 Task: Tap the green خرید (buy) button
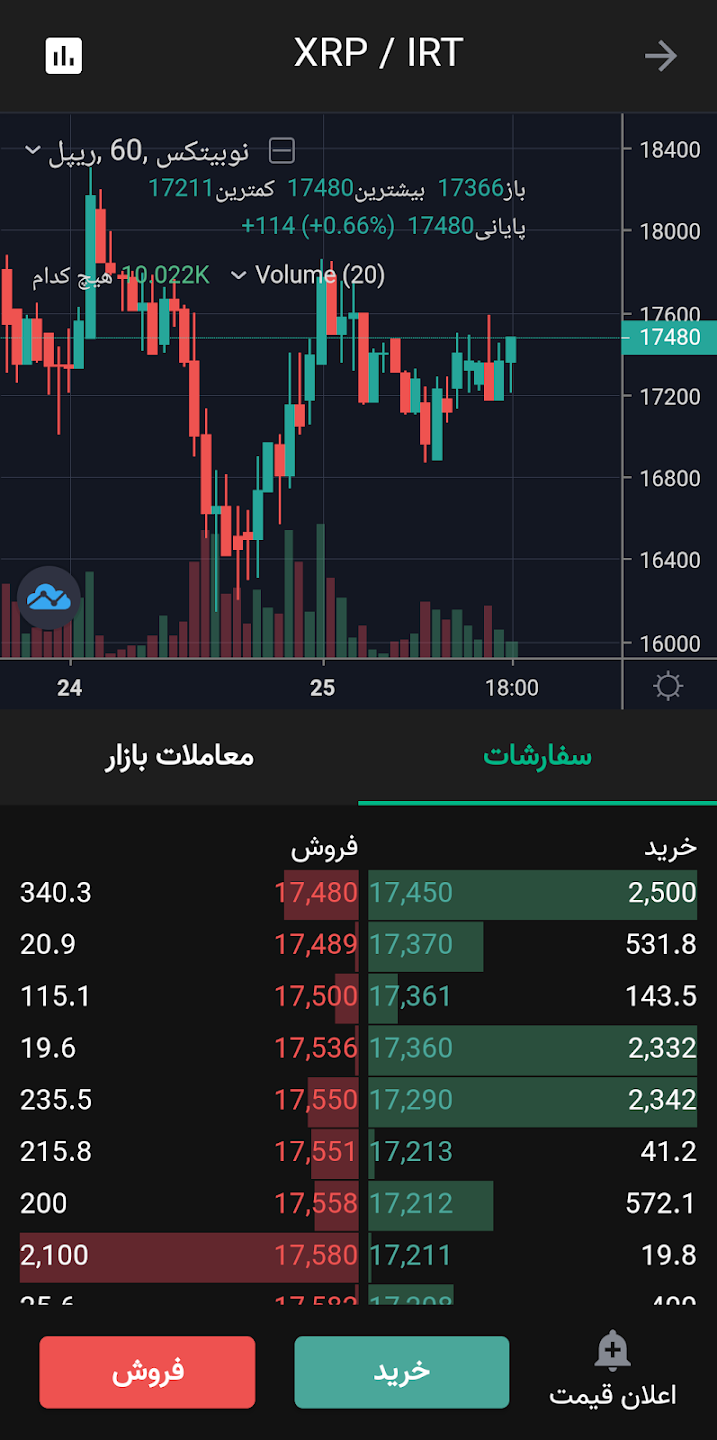pyautogui.click(x=402, y=1372)
